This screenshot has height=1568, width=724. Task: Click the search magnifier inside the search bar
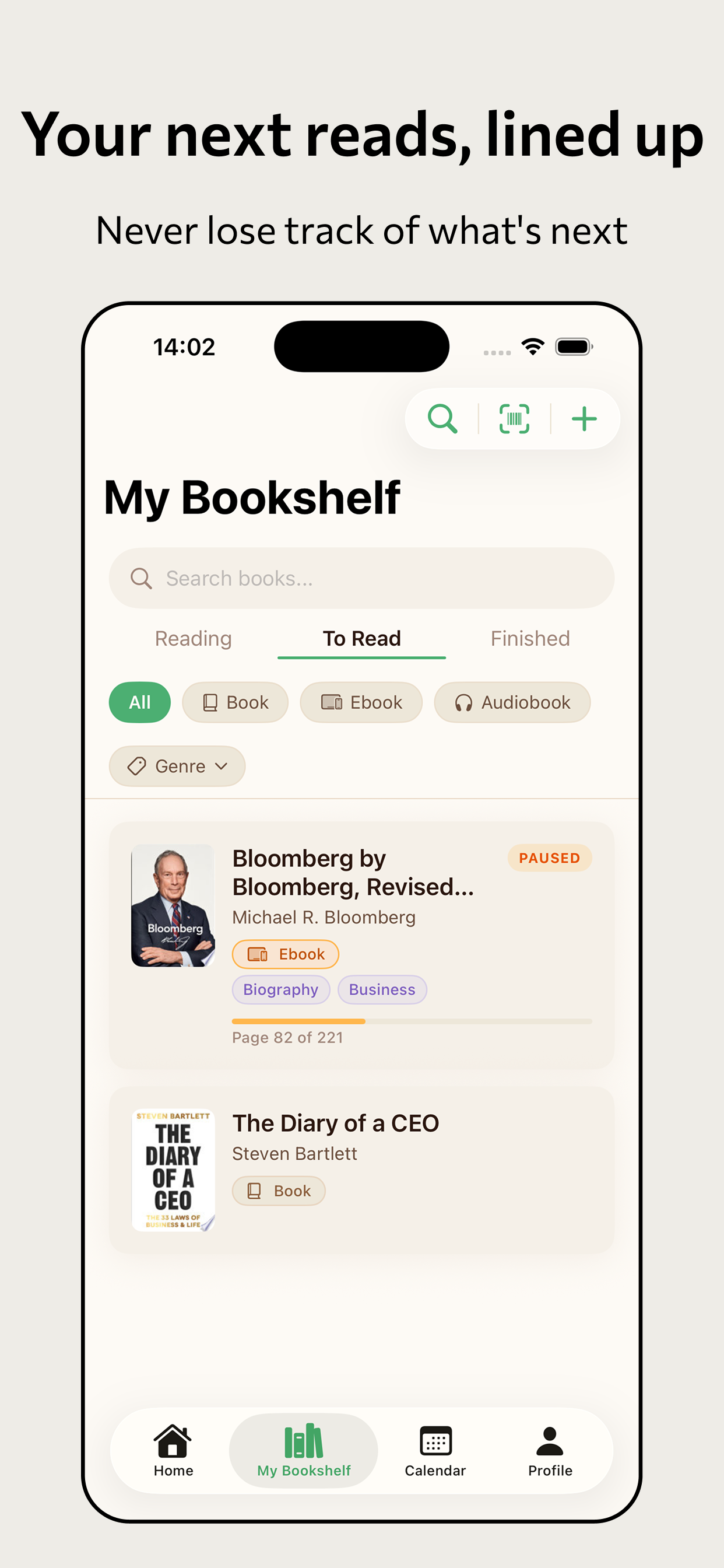[140, 578]
